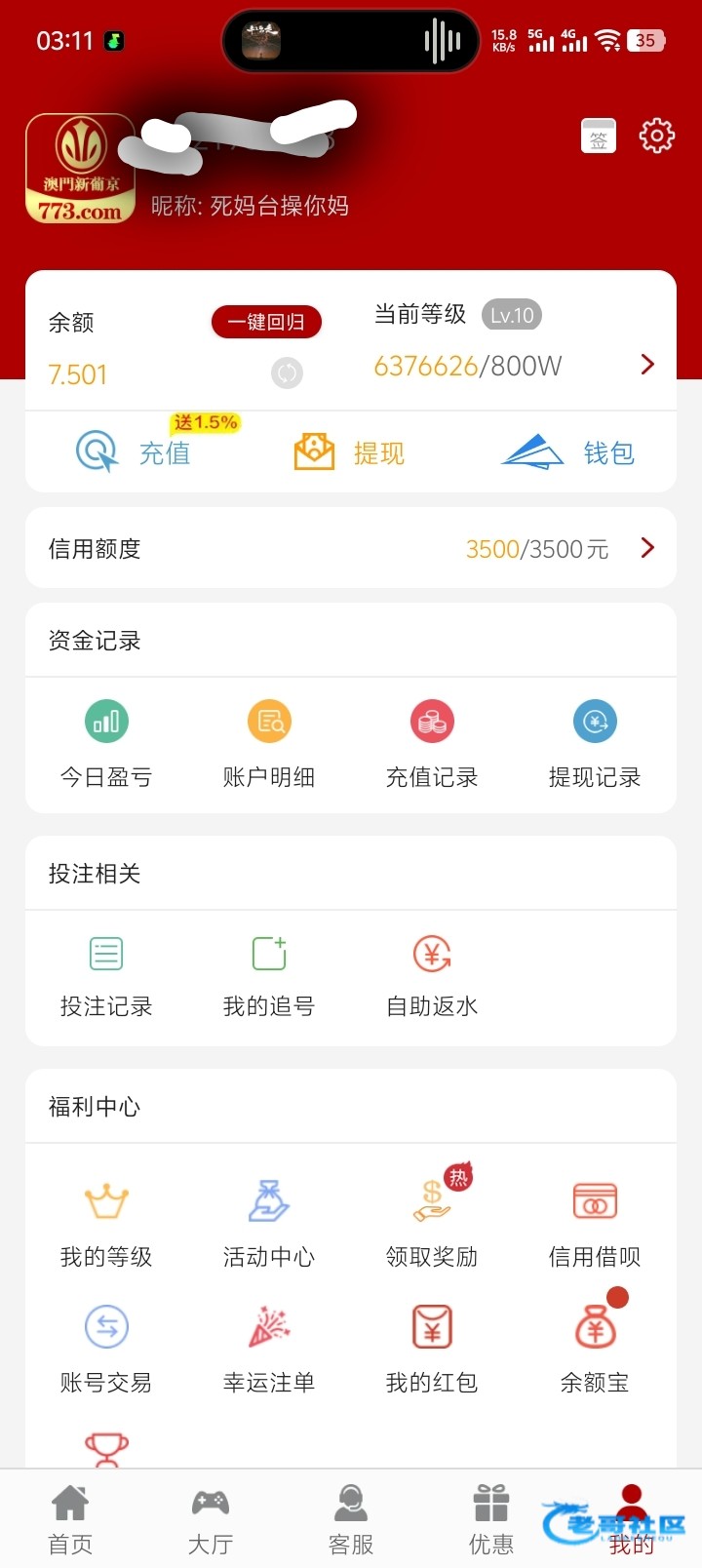Select 提现 to withdraw funds
702x1568 pixels.
349,452
